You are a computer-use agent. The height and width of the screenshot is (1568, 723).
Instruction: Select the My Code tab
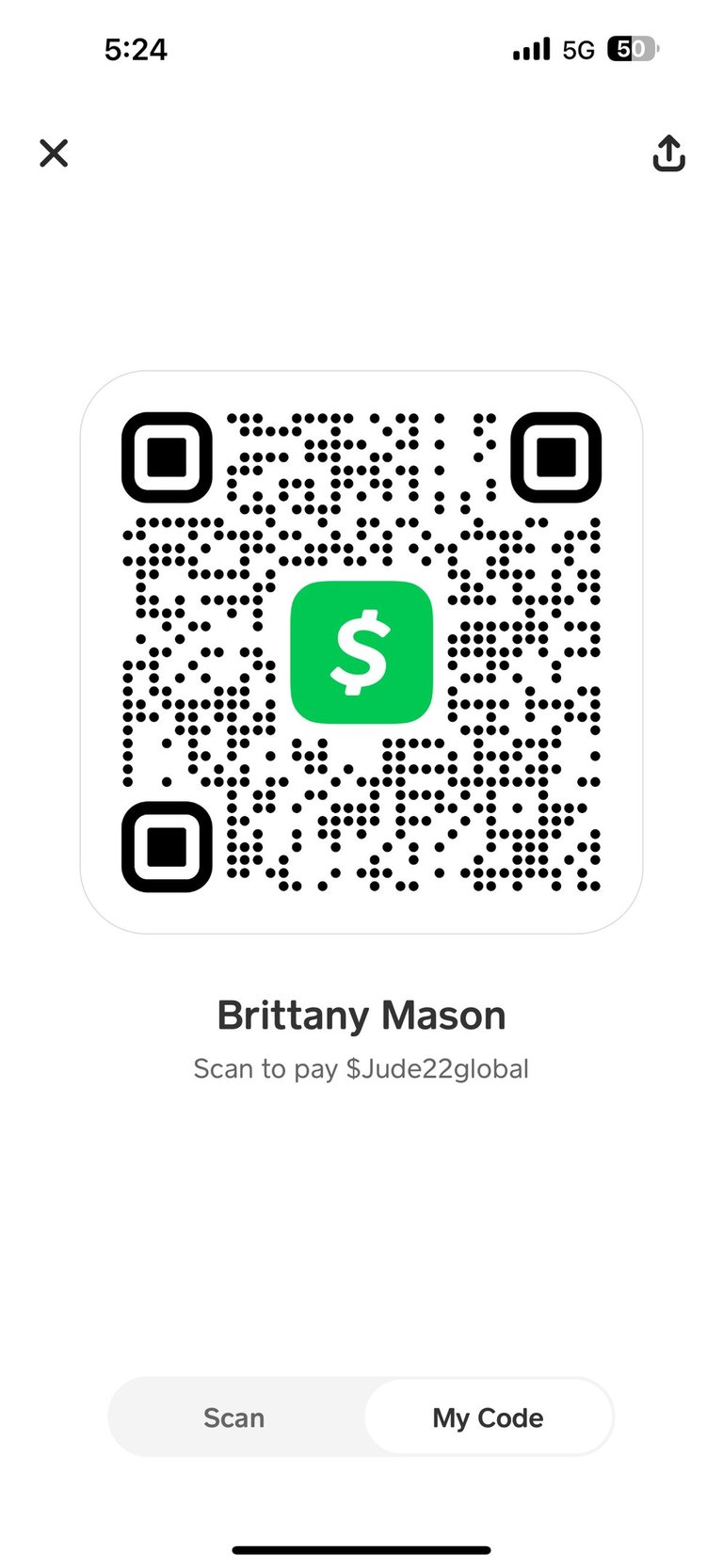coord(488,1417)
